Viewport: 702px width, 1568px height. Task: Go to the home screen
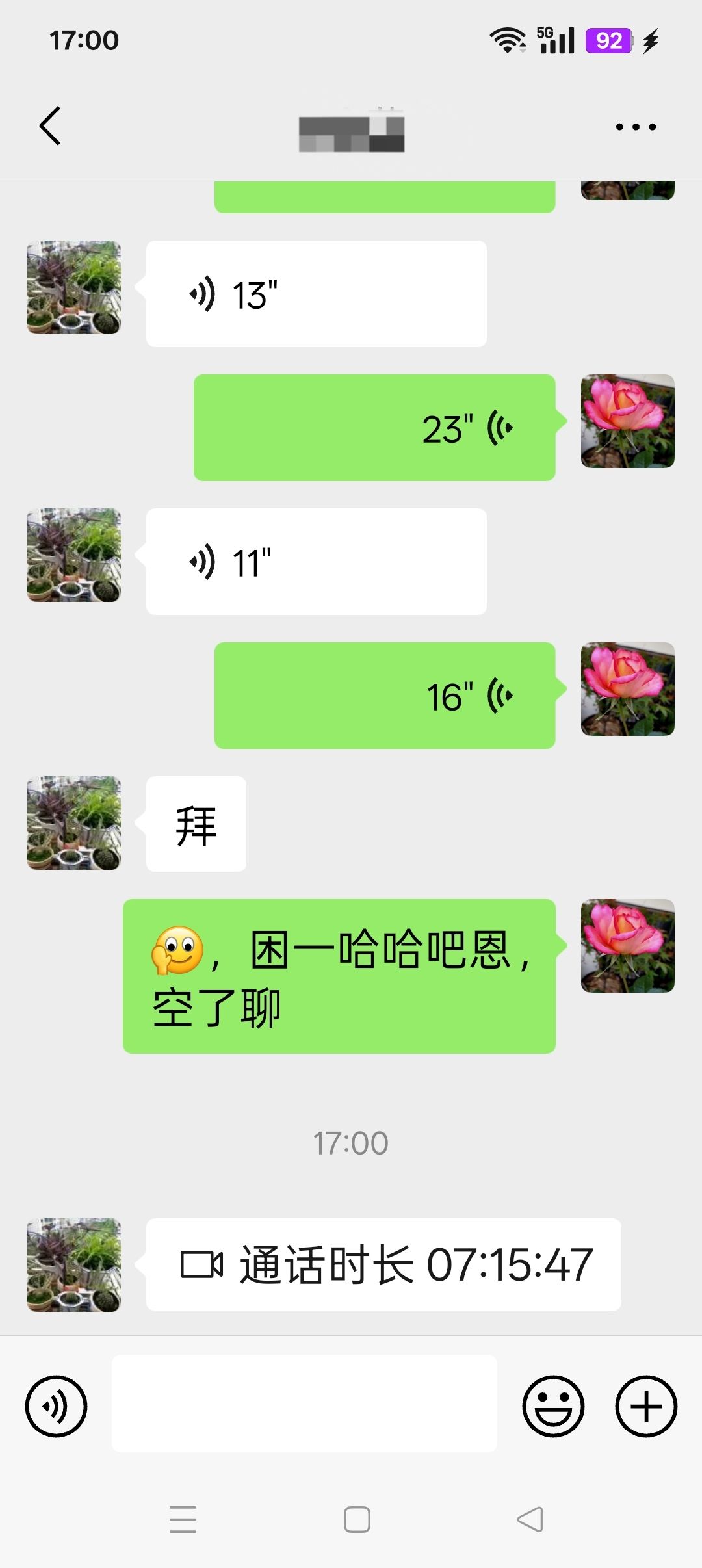click(x=357, y=1519)
